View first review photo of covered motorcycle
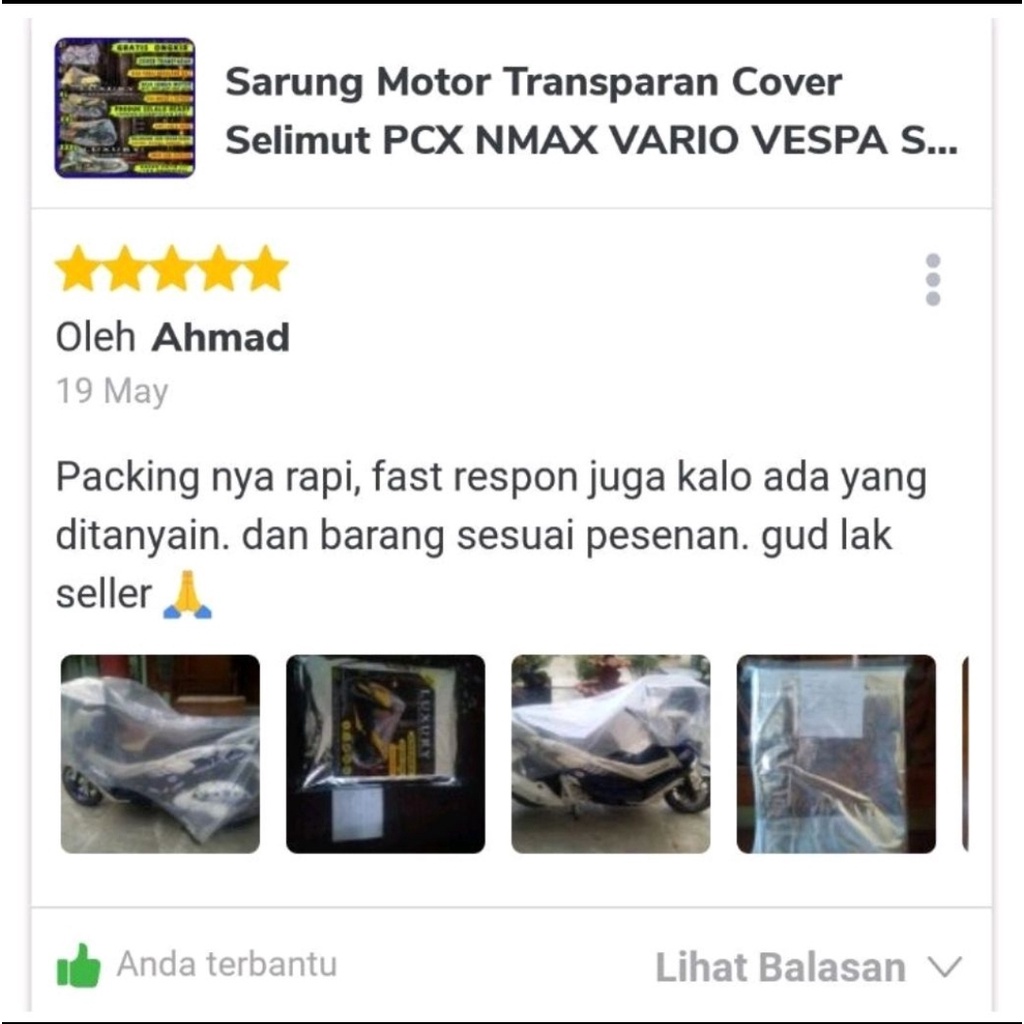 (x=160, y=754)
